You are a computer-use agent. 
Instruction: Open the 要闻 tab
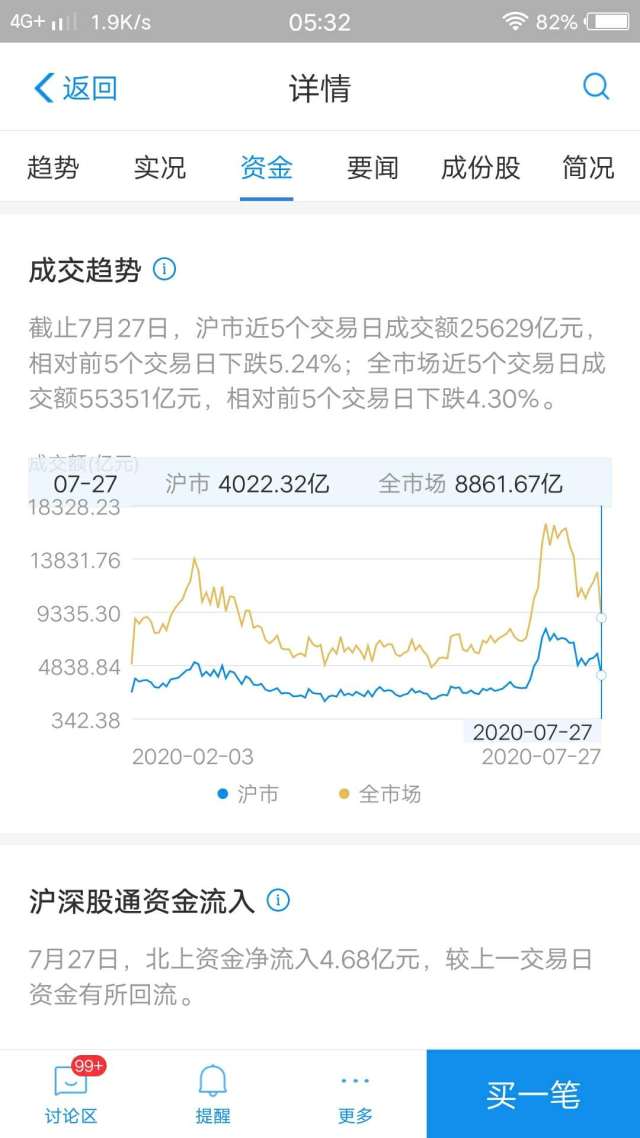[373, 168]
